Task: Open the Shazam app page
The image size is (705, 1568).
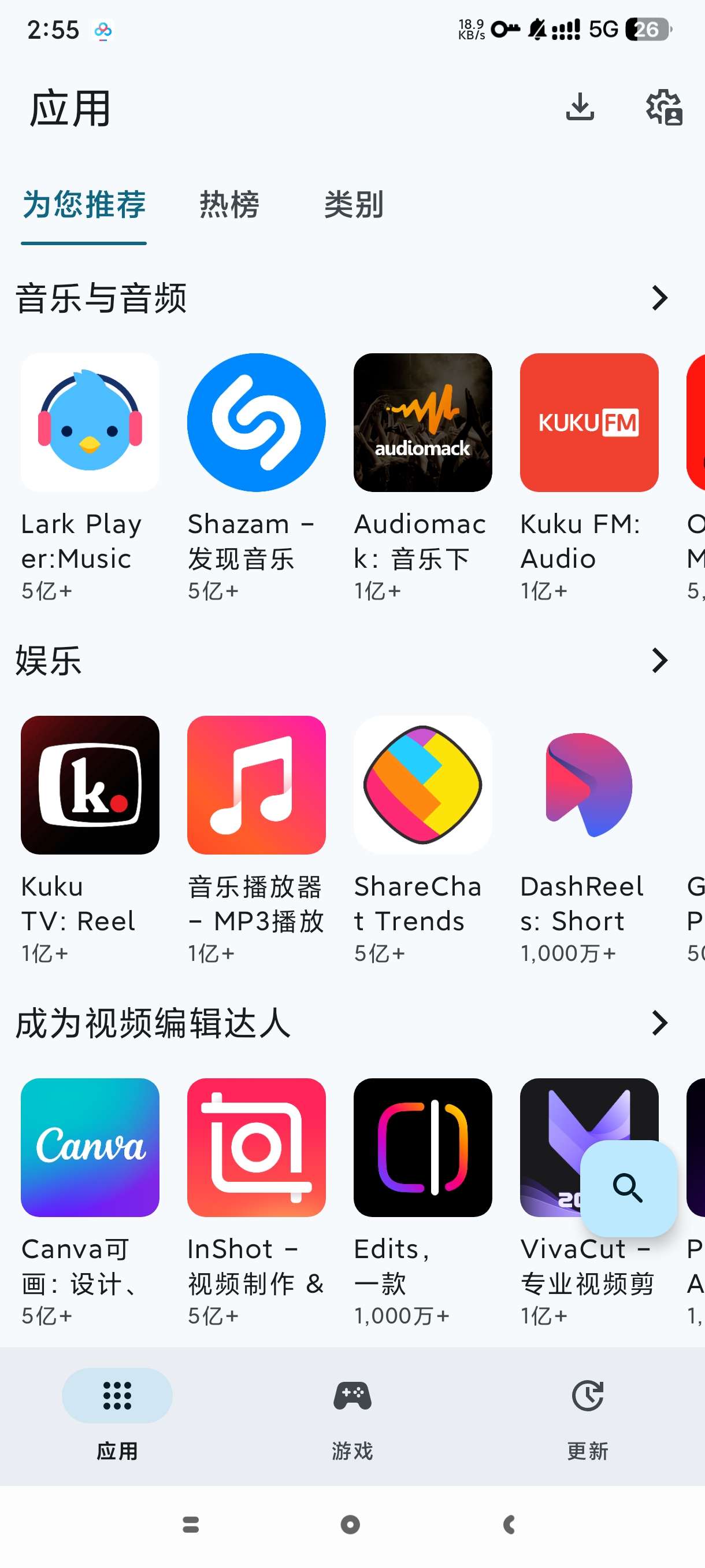Action: coord(256,423)
